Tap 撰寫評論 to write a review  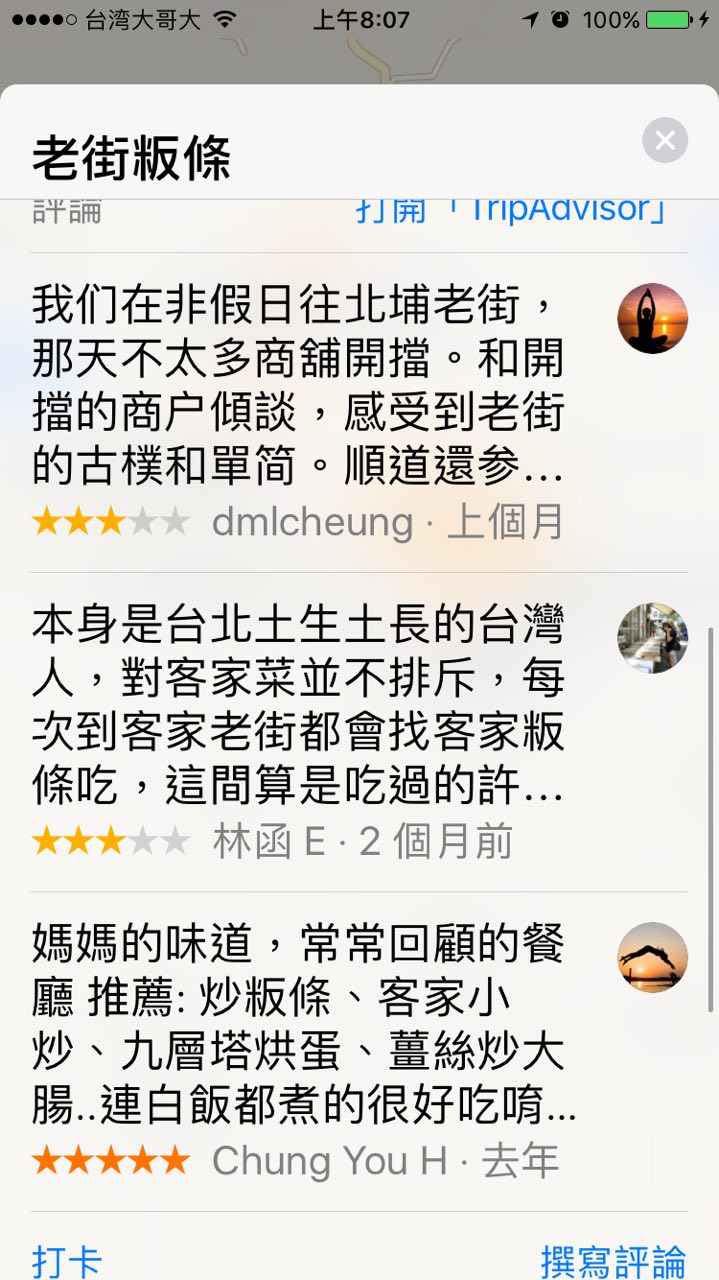(613, 1260)
